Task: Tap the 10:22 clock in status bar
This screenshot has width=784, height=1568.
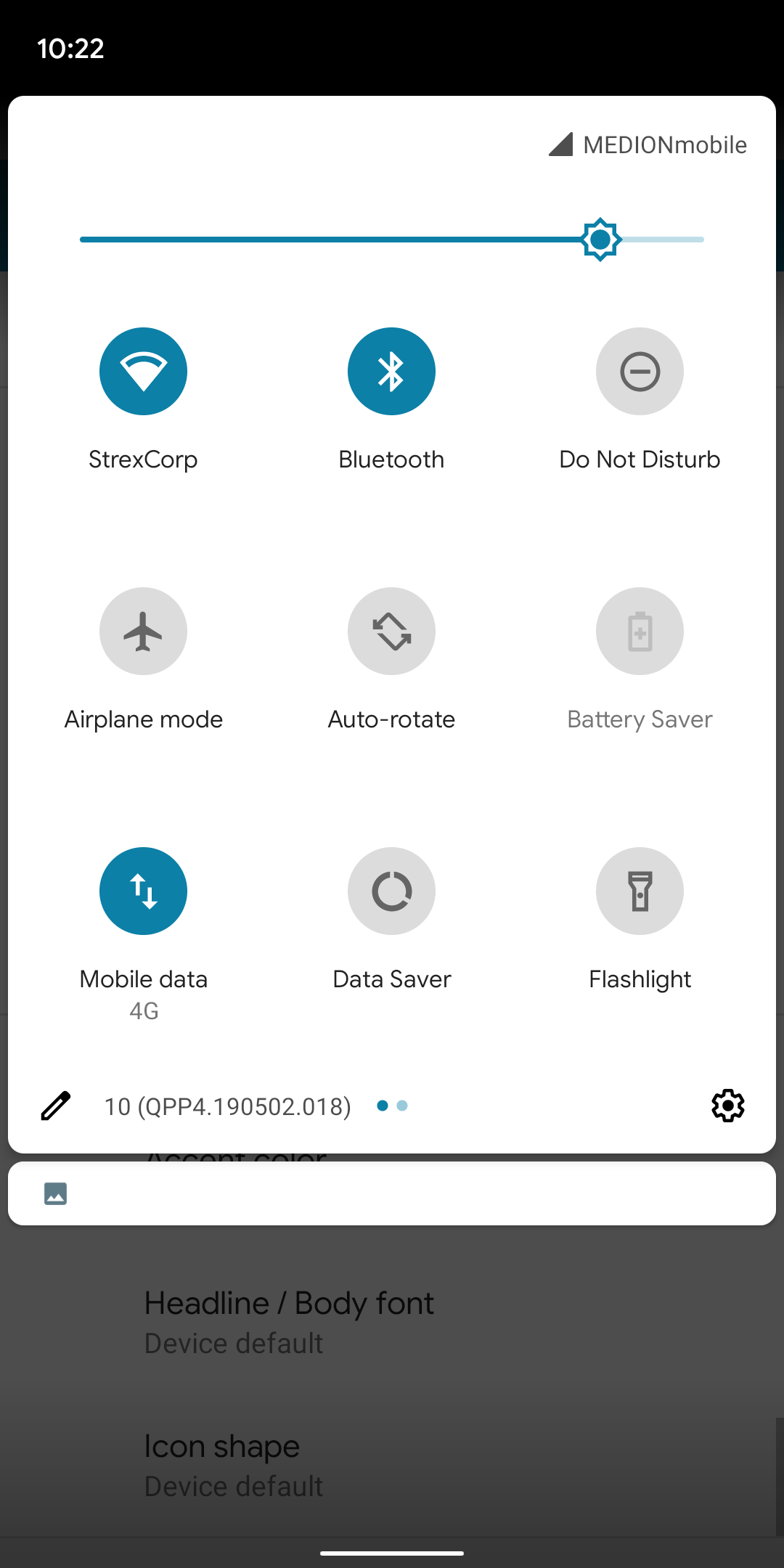Action: (x=70, y=49)
